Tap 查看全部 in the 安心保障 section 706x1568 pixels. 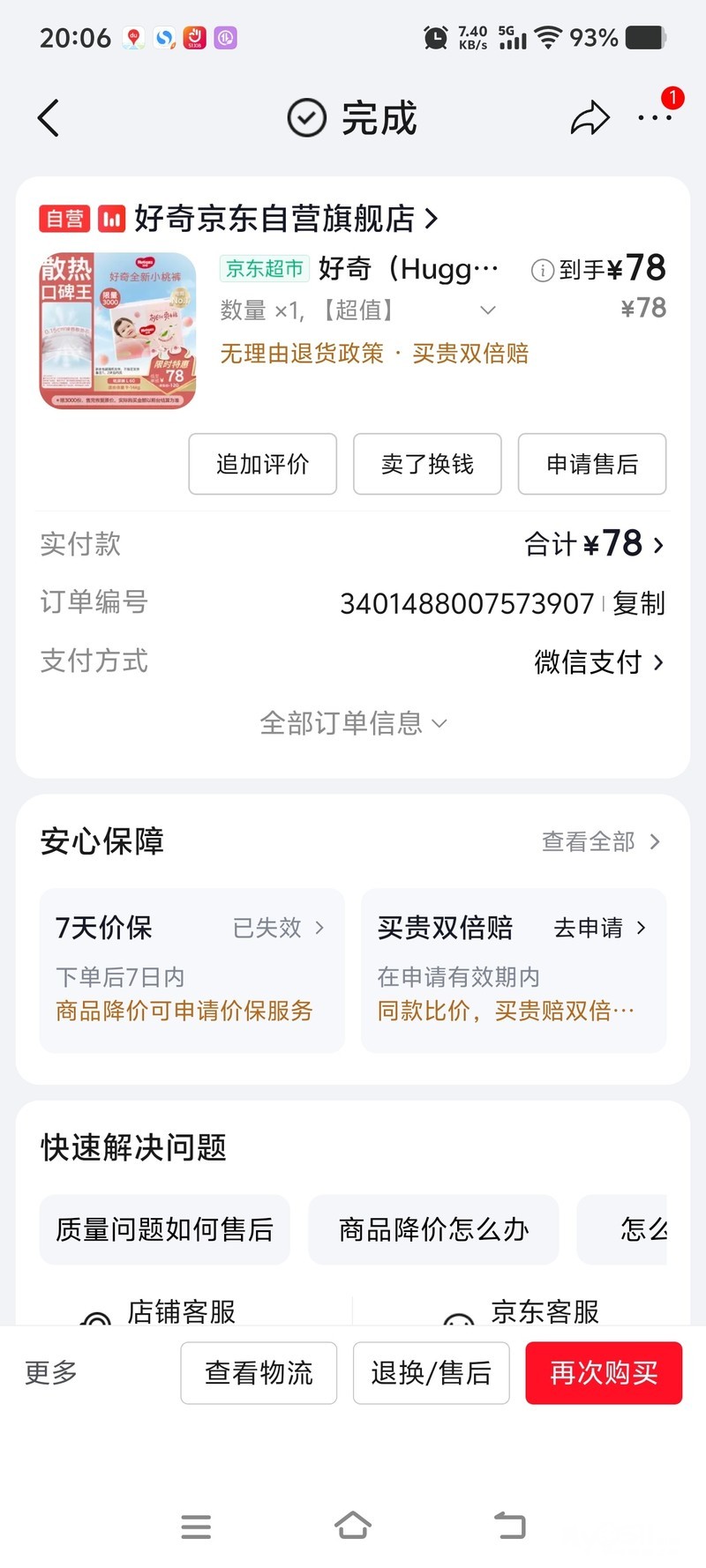600,841
